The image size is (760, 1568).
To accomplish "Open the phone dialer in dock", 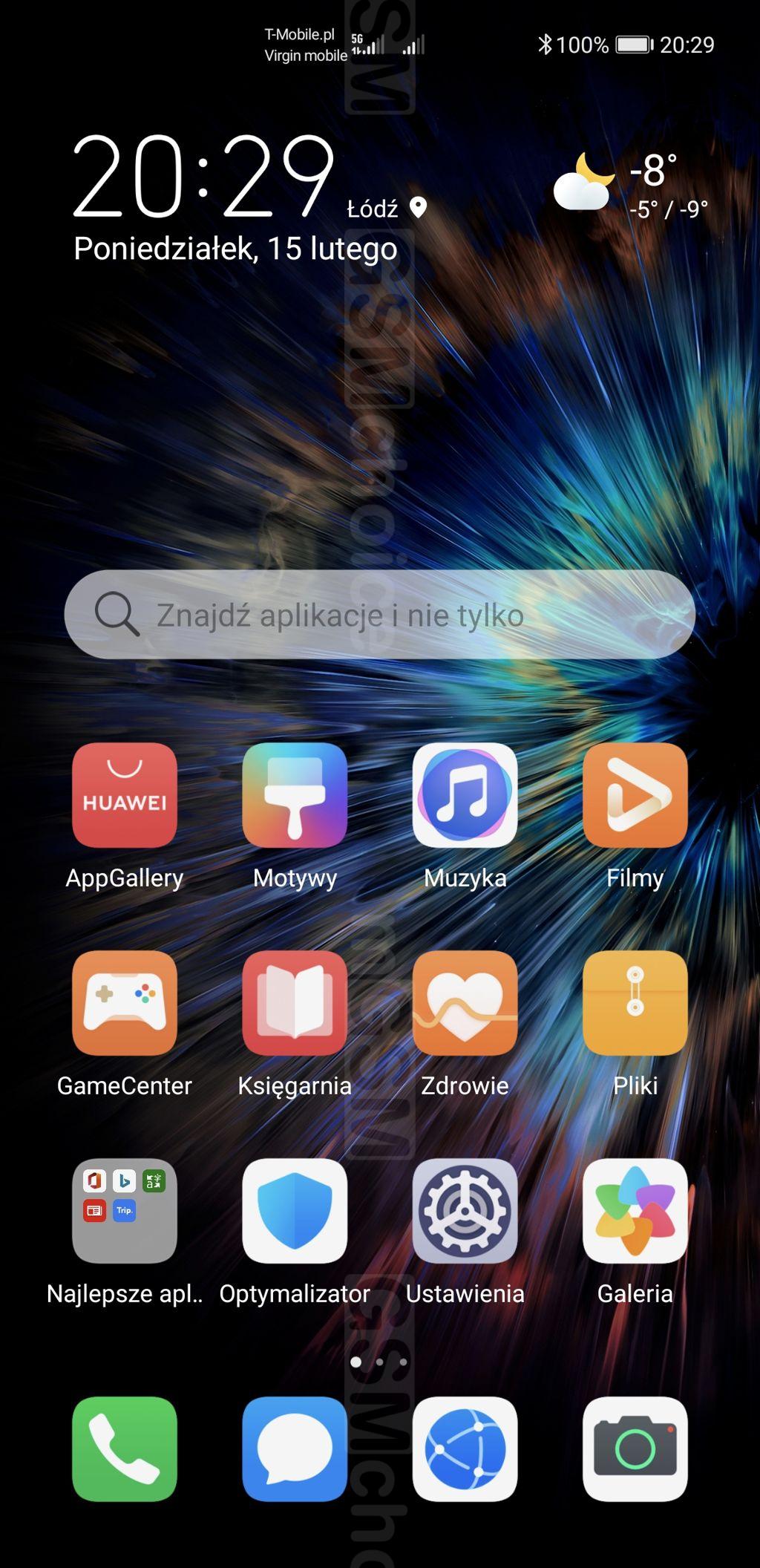I will point(124,1449).
